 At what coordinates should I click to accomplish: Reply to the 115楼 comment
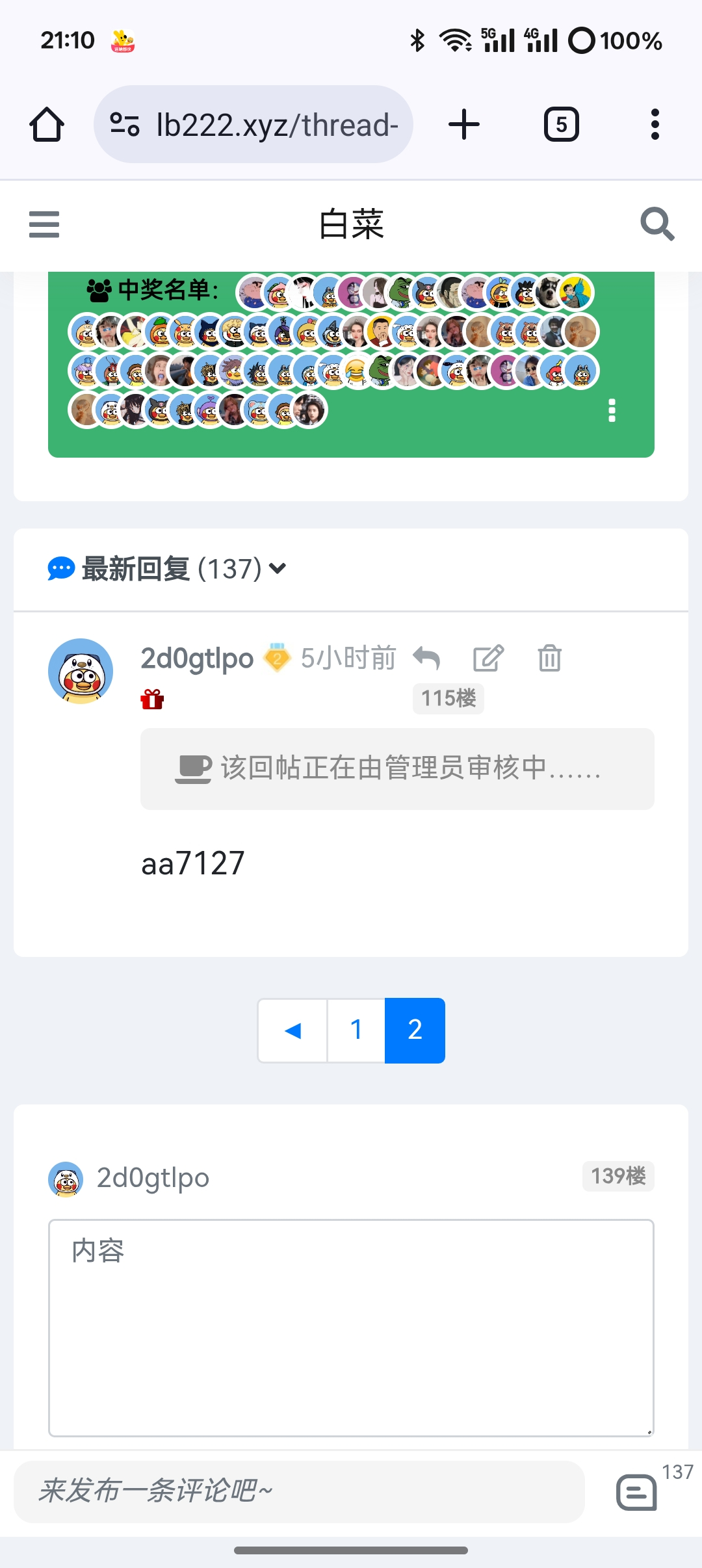pos(427,658)
